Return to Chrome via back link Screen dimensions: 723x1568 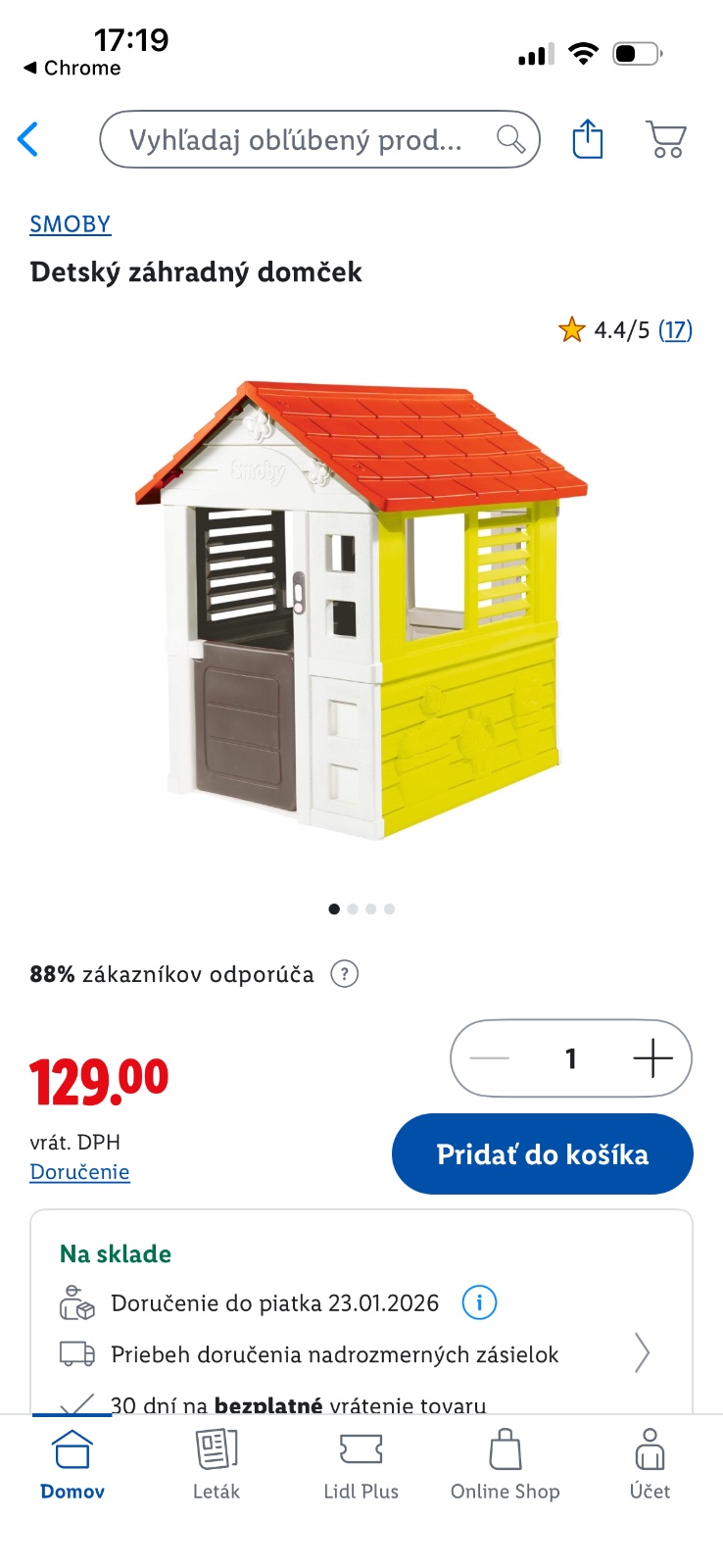pyautogui.click(x=72, y=68)
